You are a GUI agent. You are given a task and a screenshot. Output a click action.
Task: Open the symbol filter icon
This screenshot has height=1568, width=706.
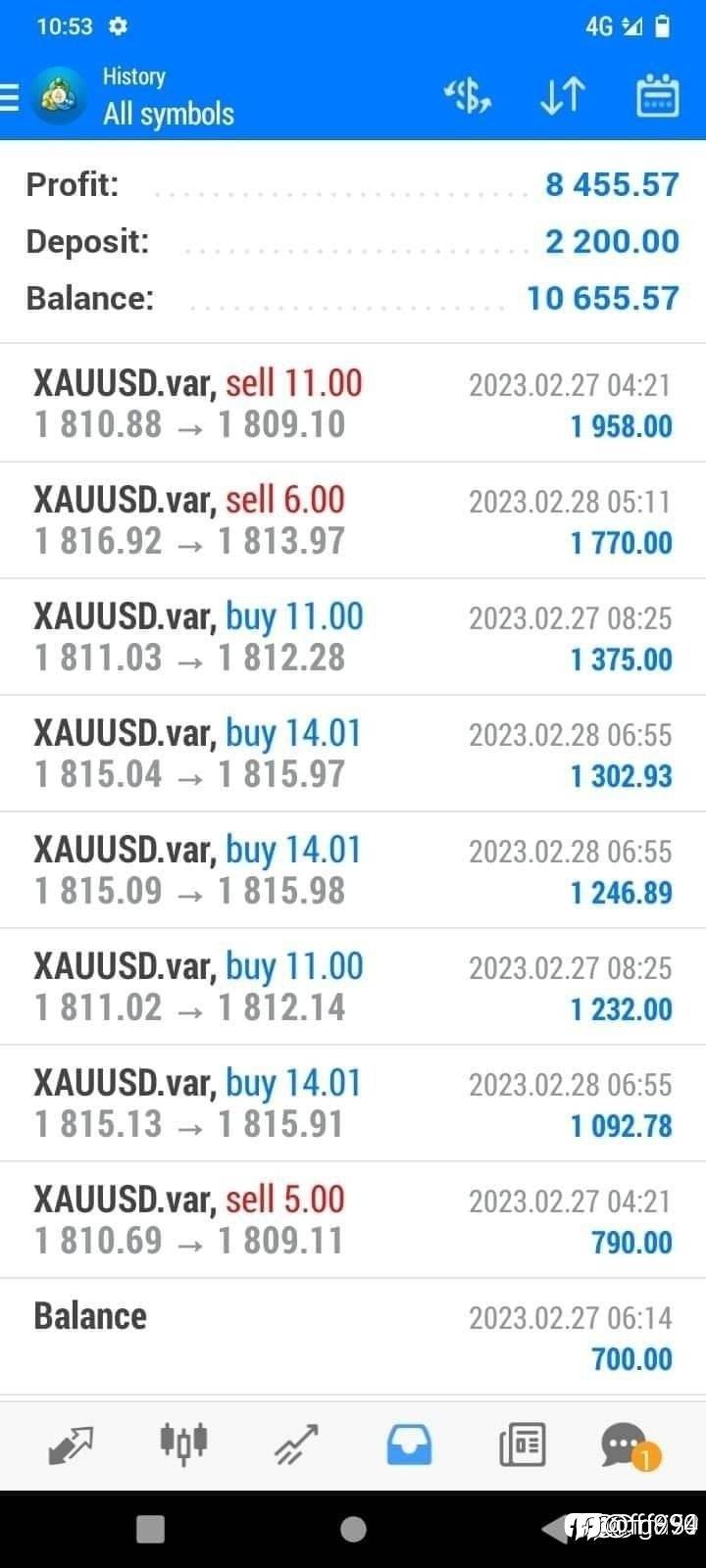coord(468,96)
